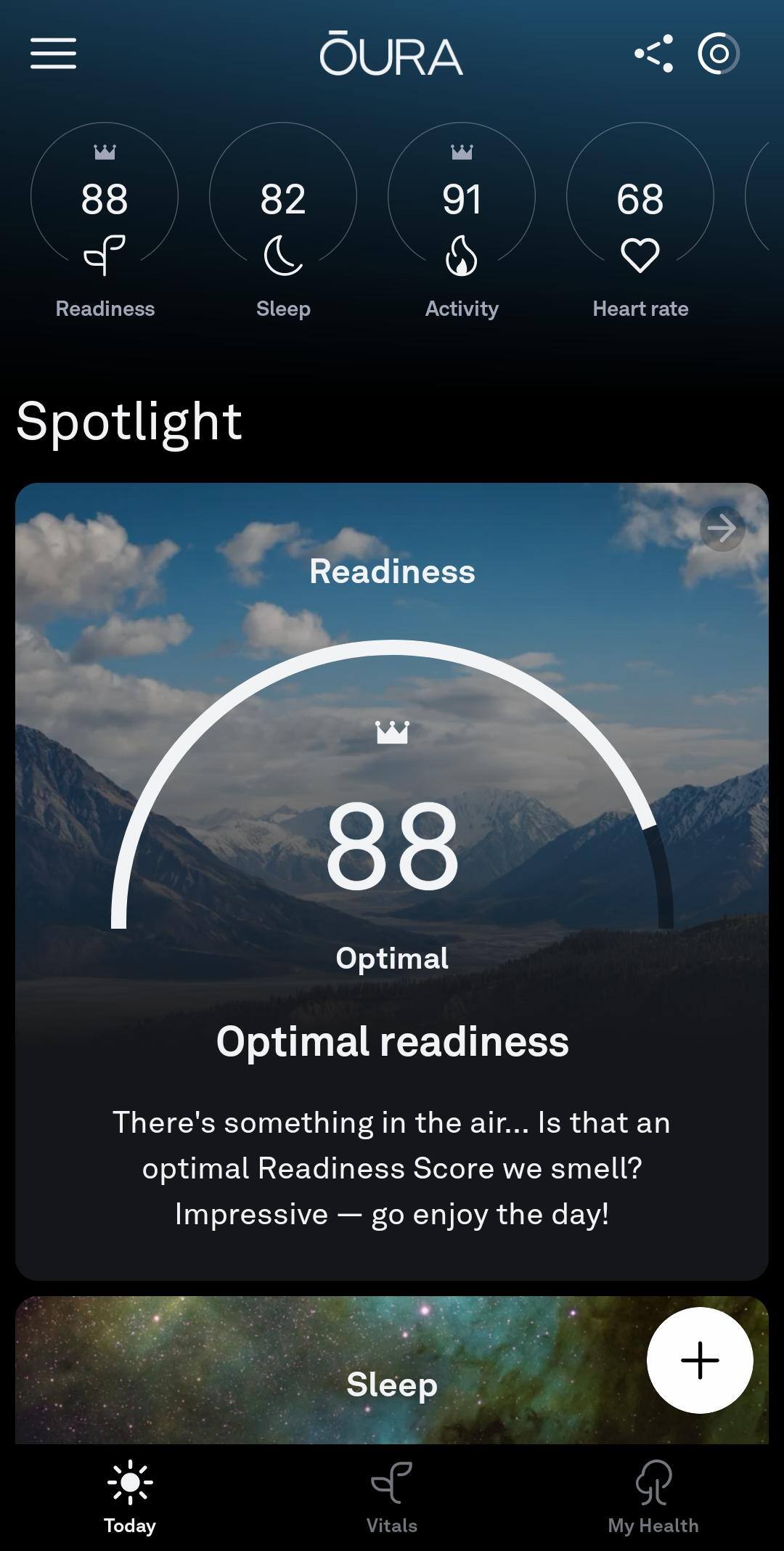Screen dimensions: 784x1551
Task: Tap the arrow on the Readiness card
Action: click(722, 529)
